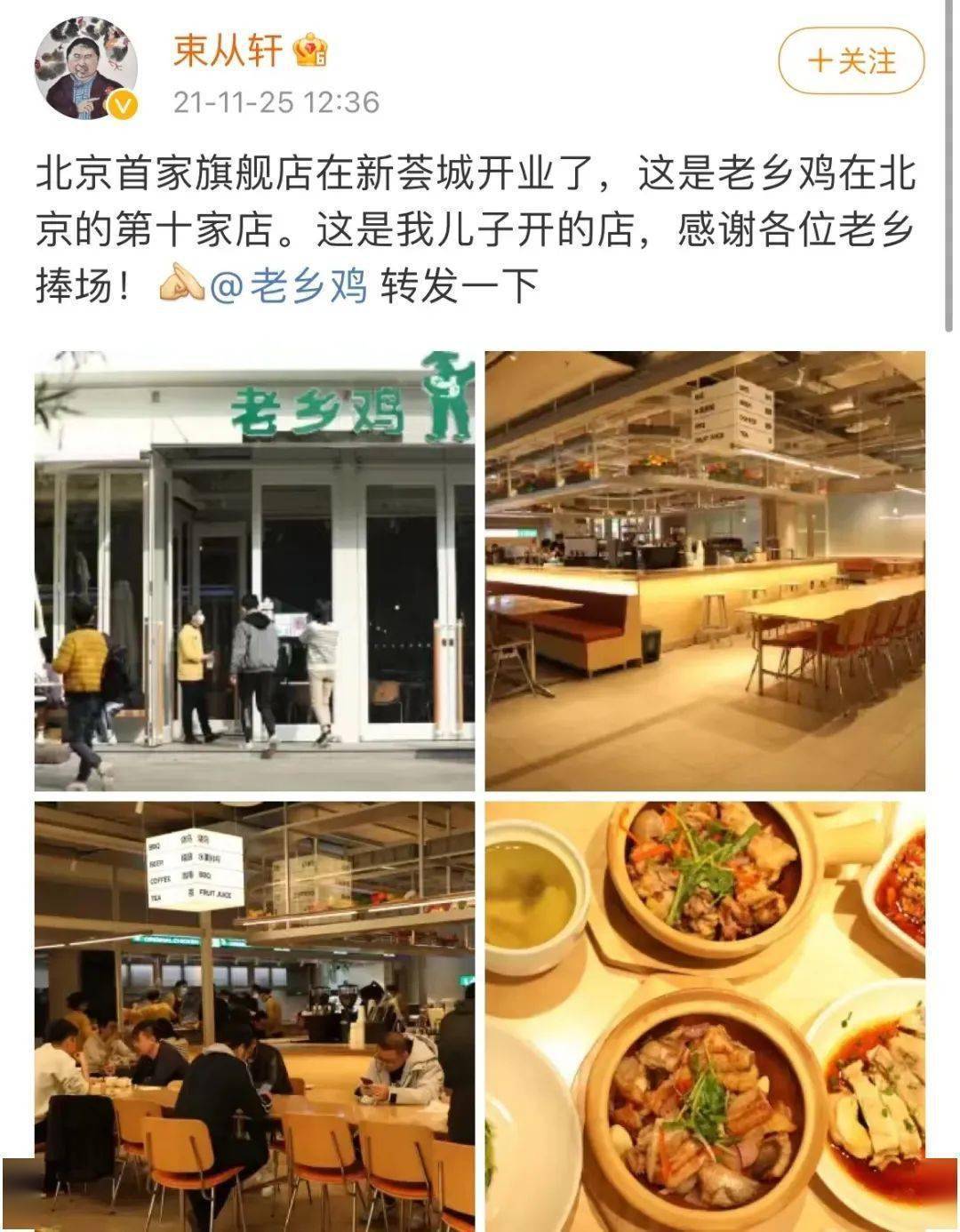Open the 束从轩 username profile link
Viewport: 960px width, 1232px height.
pos(228,50)
